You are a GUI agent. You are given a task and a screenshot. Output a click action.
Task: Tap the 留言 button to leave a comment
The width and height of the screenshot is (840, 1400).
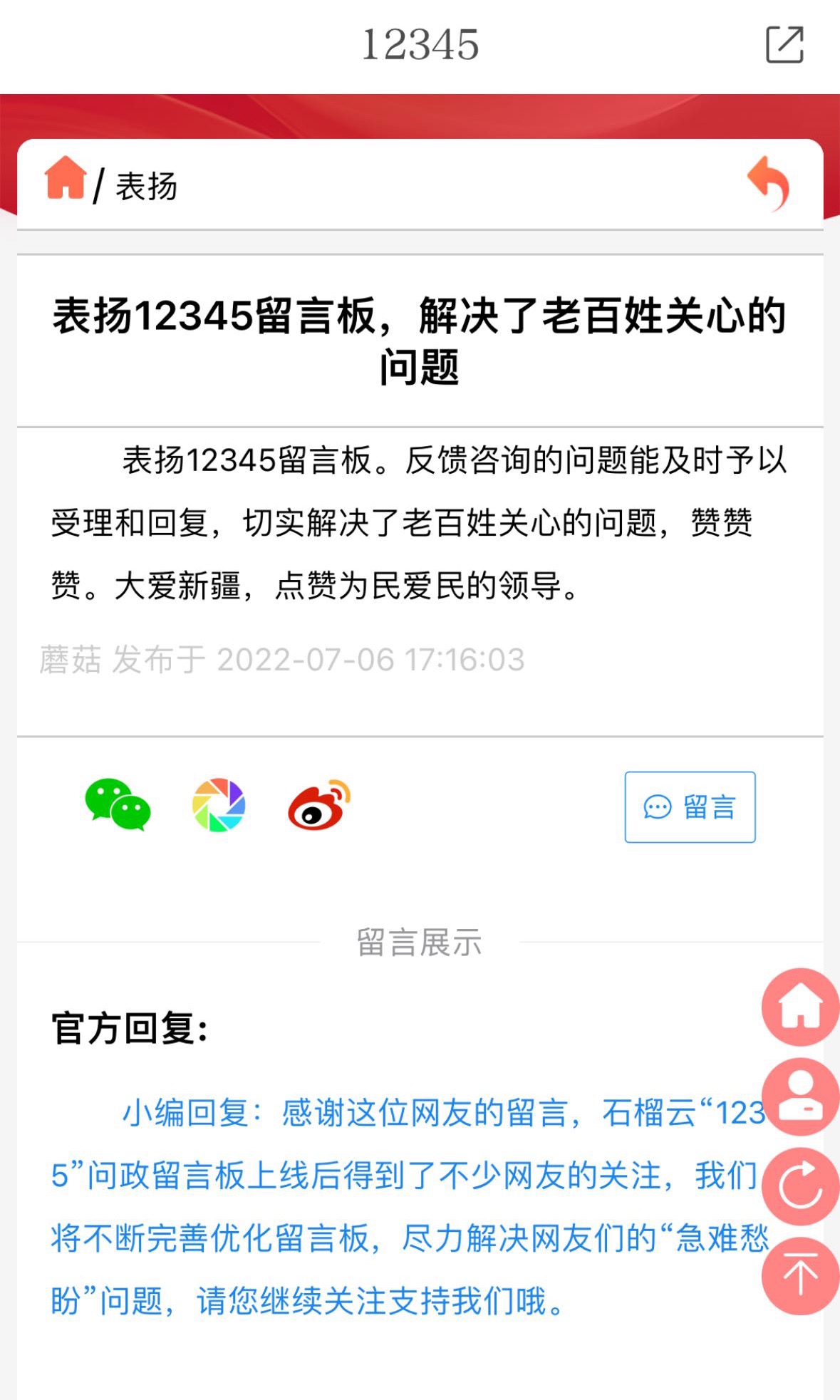coord(690,807)
